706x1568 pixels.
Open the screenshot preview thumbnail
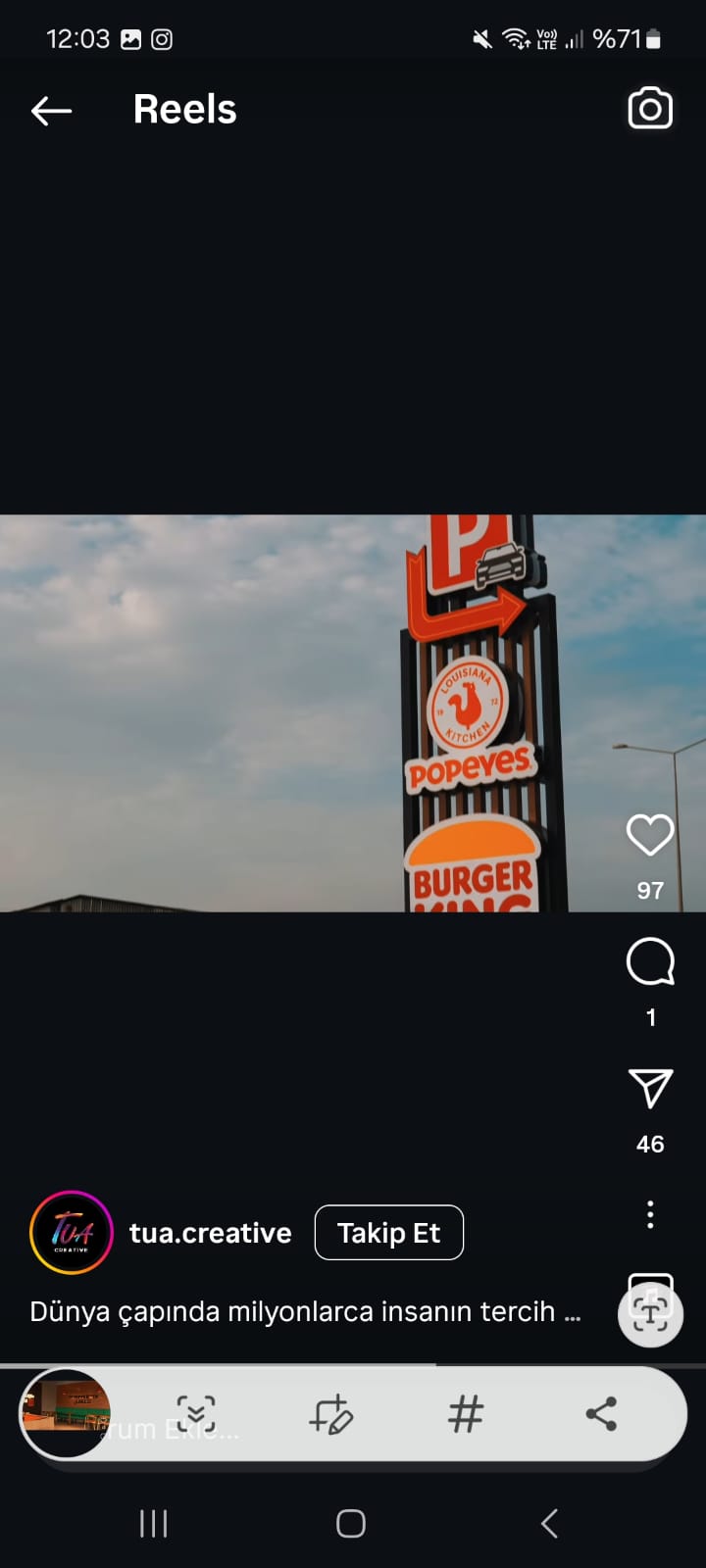tap(67, 1413)
